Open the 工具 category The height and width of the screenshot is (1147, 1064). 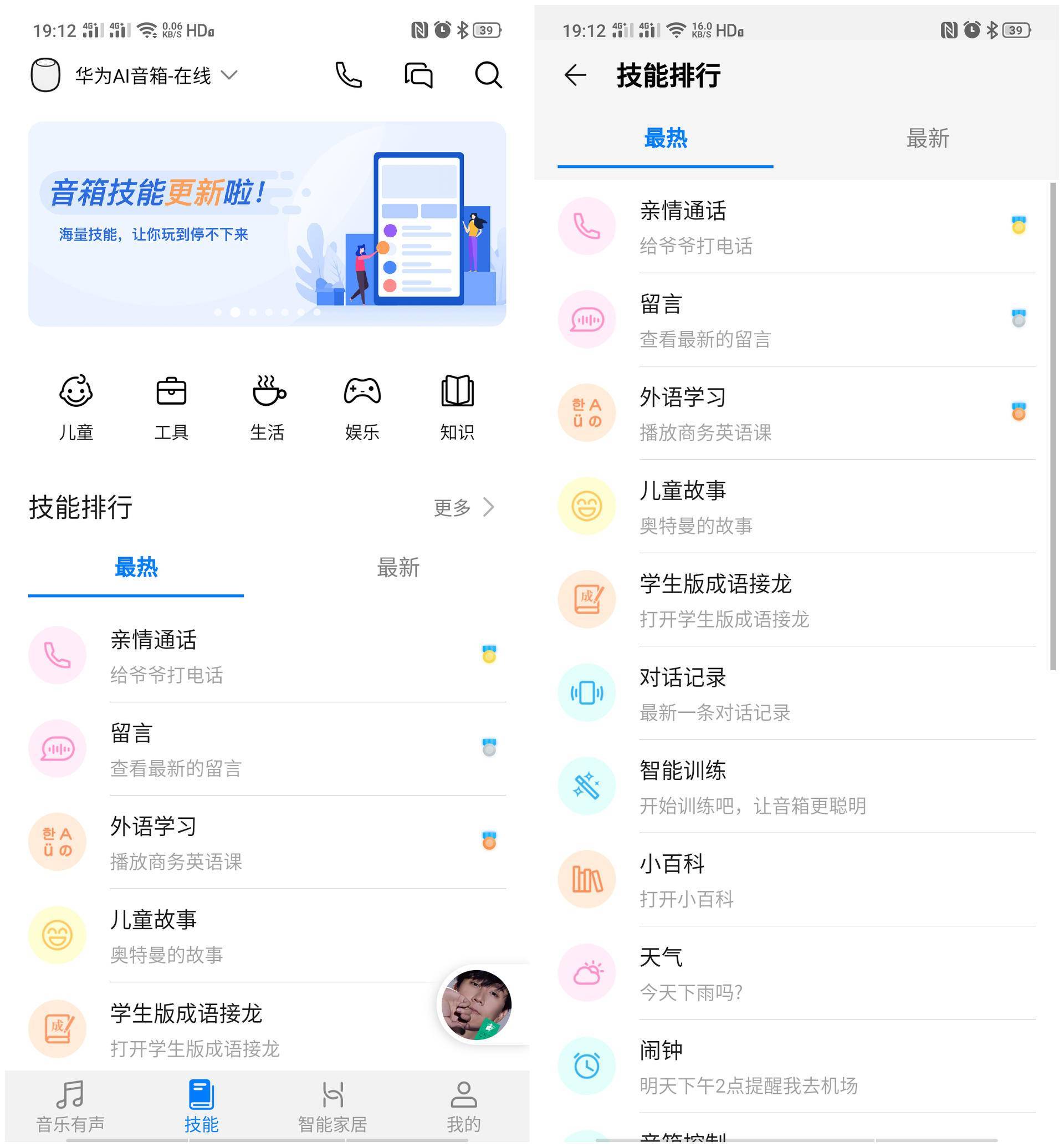click(171, 407)
